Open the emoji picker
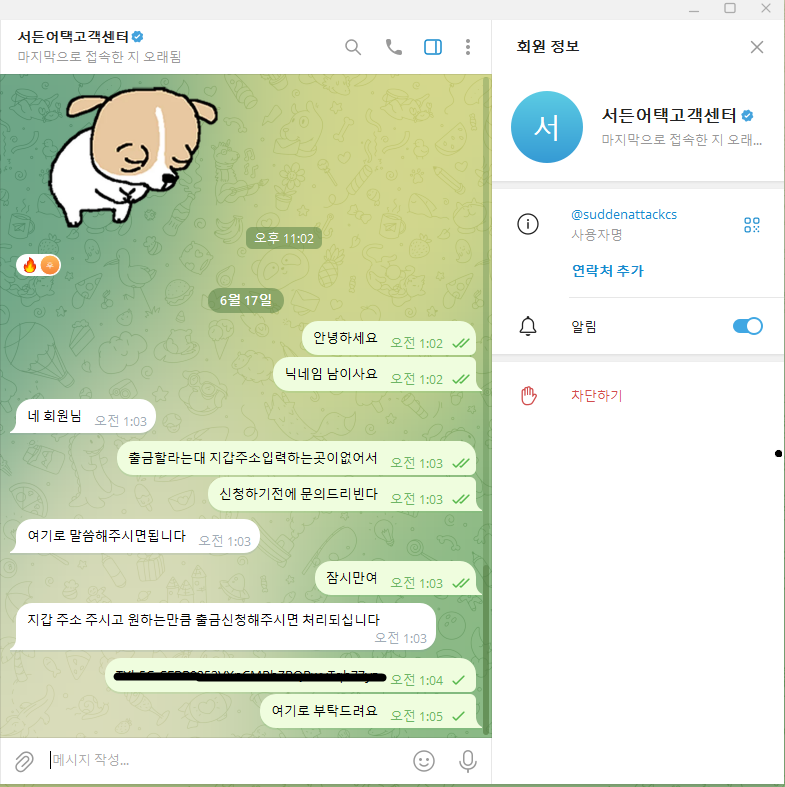Viewport: 785px width, 787px height. 424,761
